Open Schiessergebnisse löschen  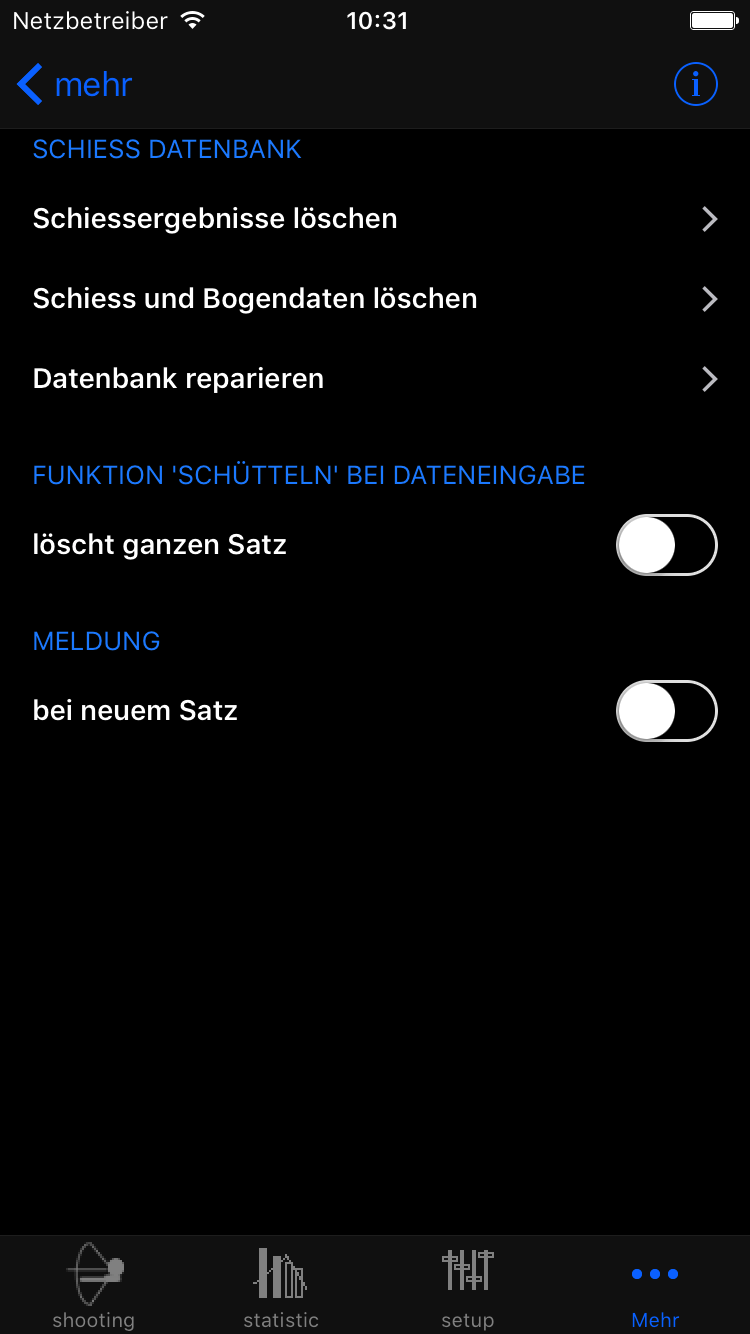[375, 219]
